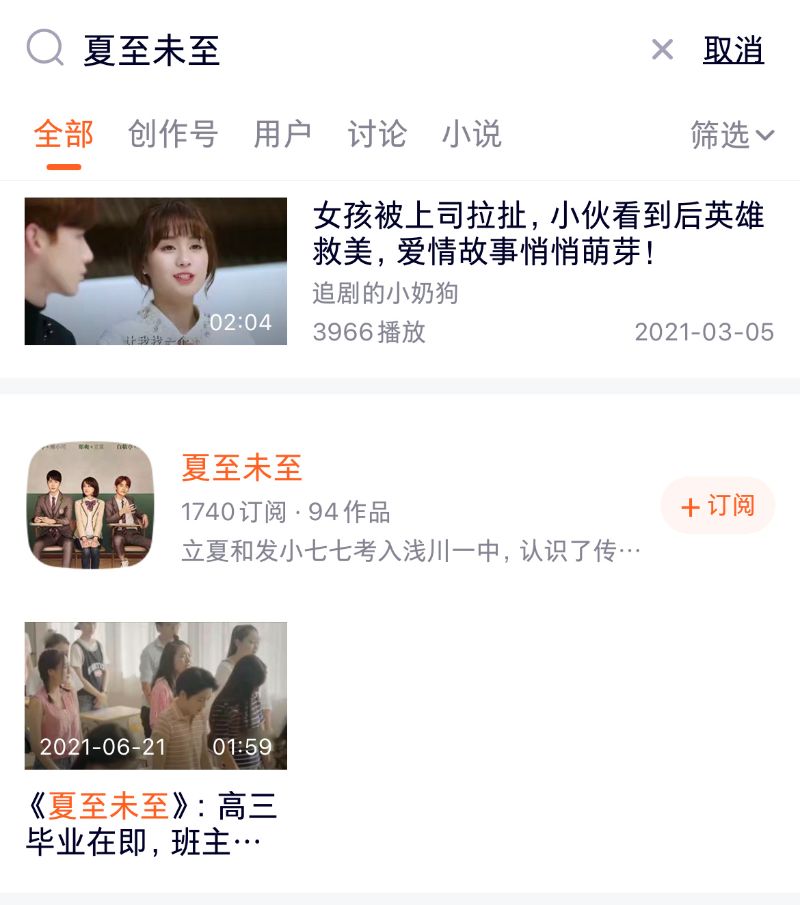
Task: Switch to the 创作号 tab
Action: (173, 134)
